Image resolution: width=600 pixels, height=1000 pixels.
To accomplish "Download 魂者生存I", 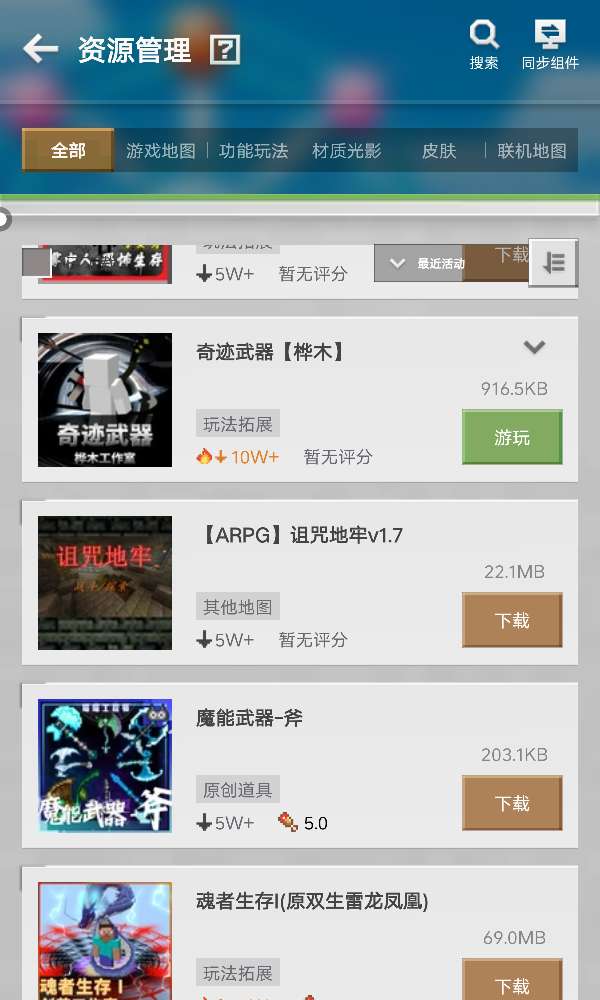I will [512, 981].
